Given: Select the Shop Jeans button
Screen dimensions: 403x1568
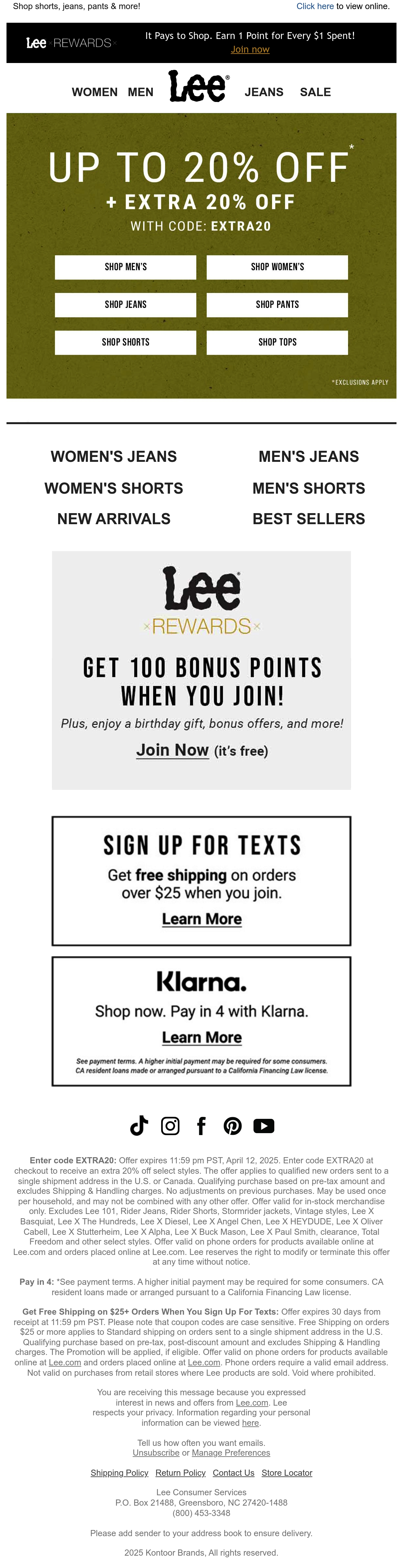Looking at the screenshot, I should tap(125, 305).
